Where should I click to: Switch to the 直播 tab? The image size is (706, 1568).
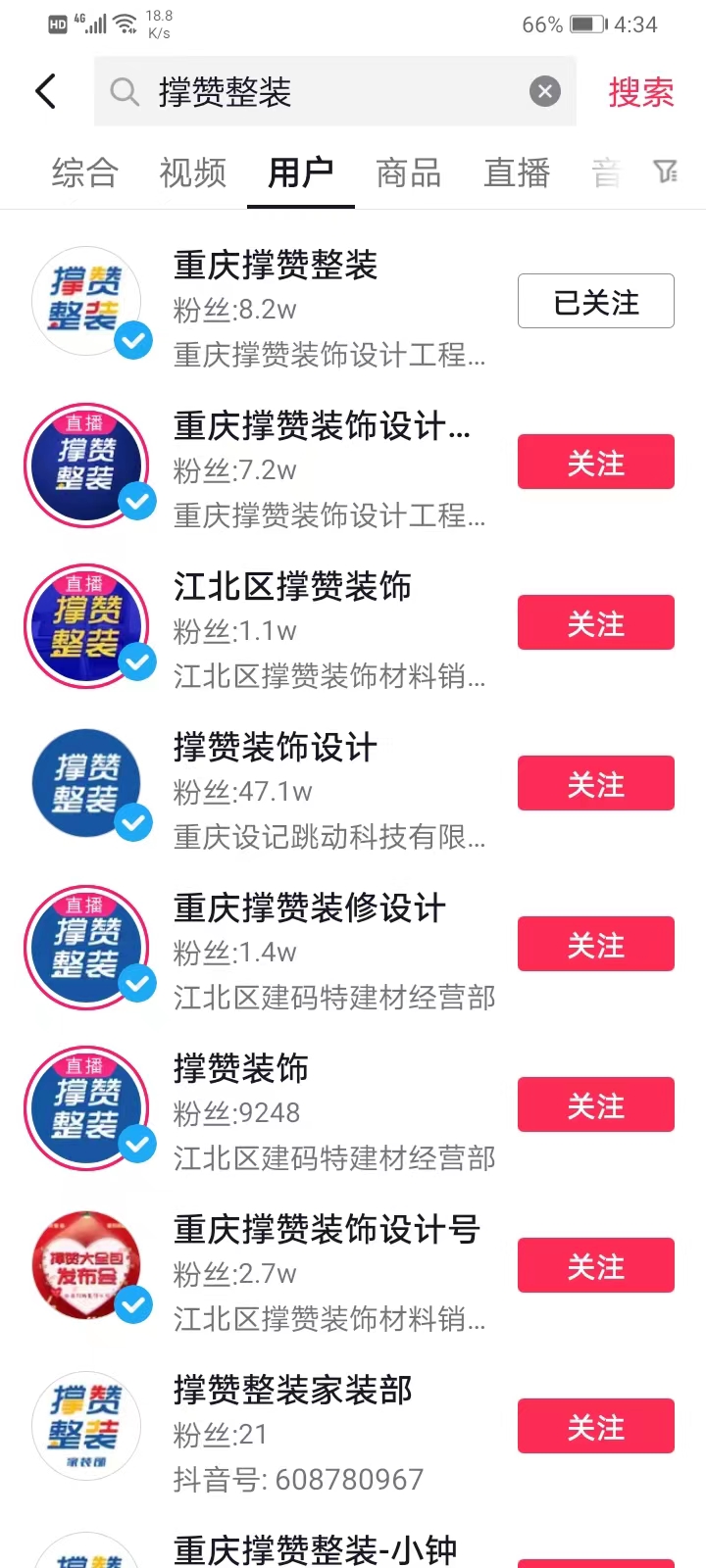516,172
